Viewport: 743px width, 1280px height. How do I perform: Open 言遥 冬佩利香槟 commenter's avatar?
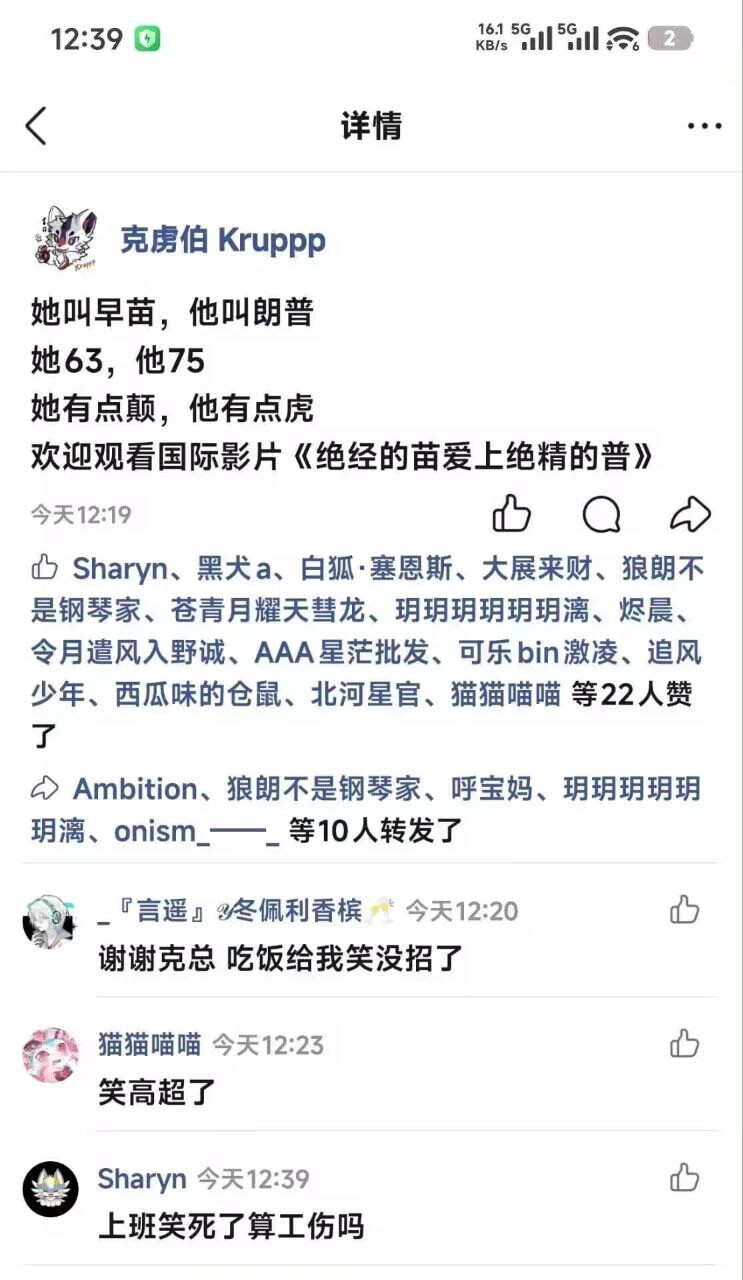coord(50,920)
